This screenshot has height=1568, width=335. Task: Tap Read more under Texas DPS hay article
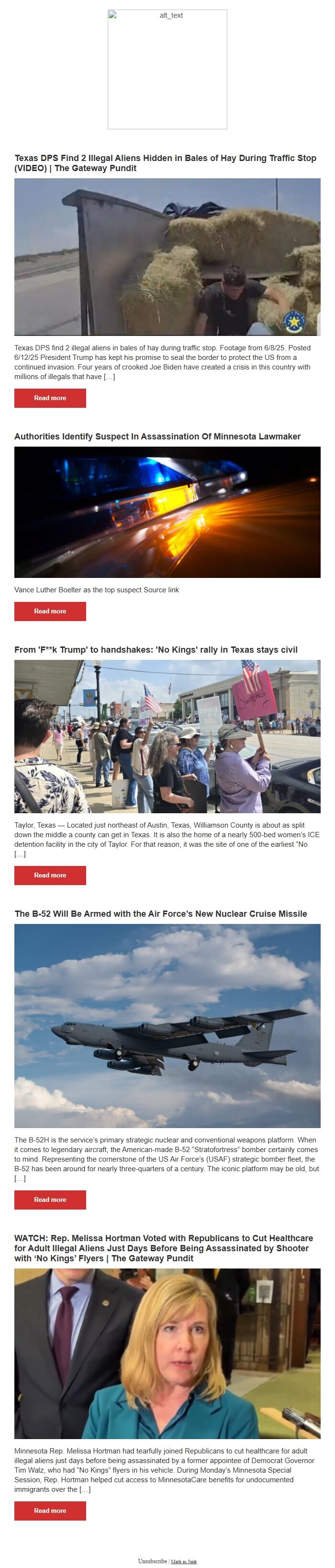(x=50, y=398)
